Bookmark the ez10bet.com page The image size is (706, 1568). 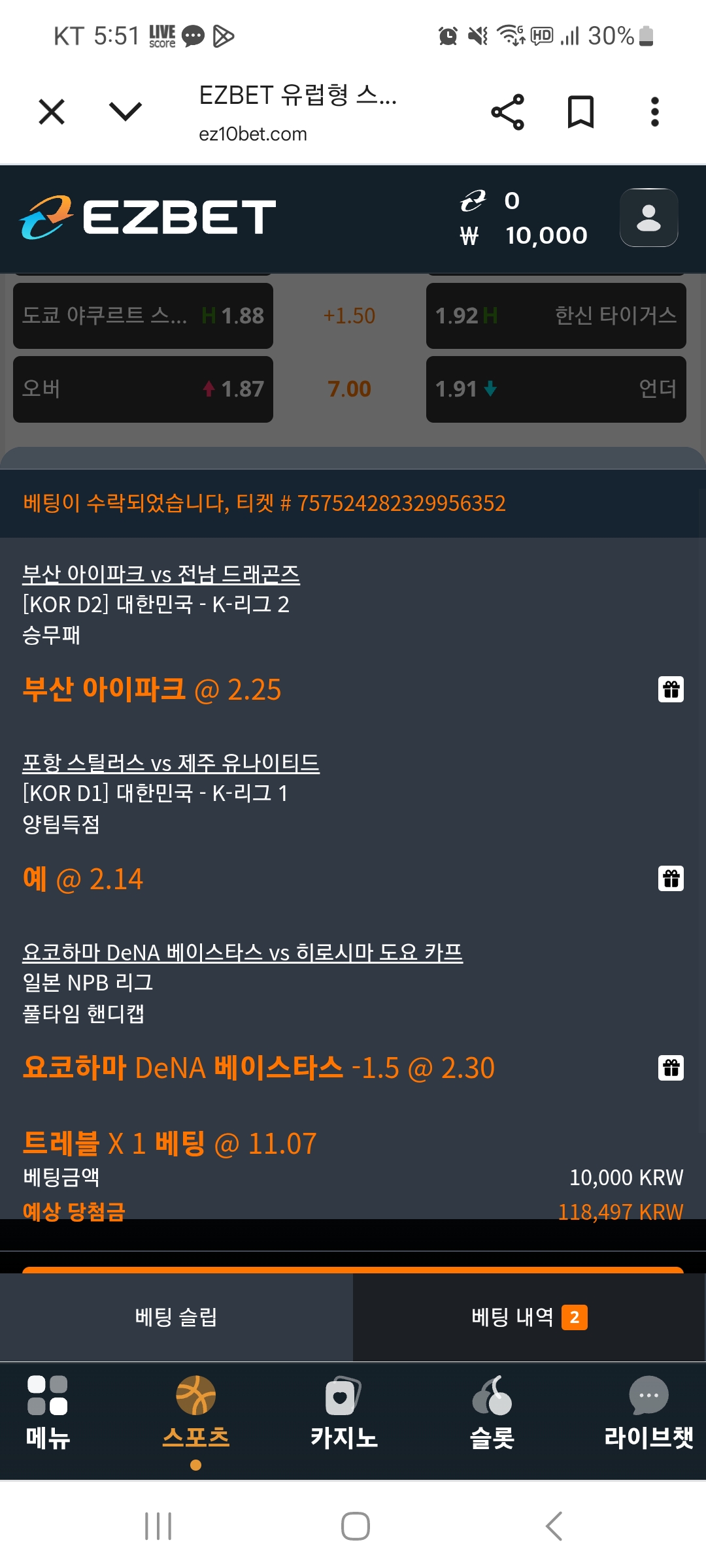coord(580,112)
